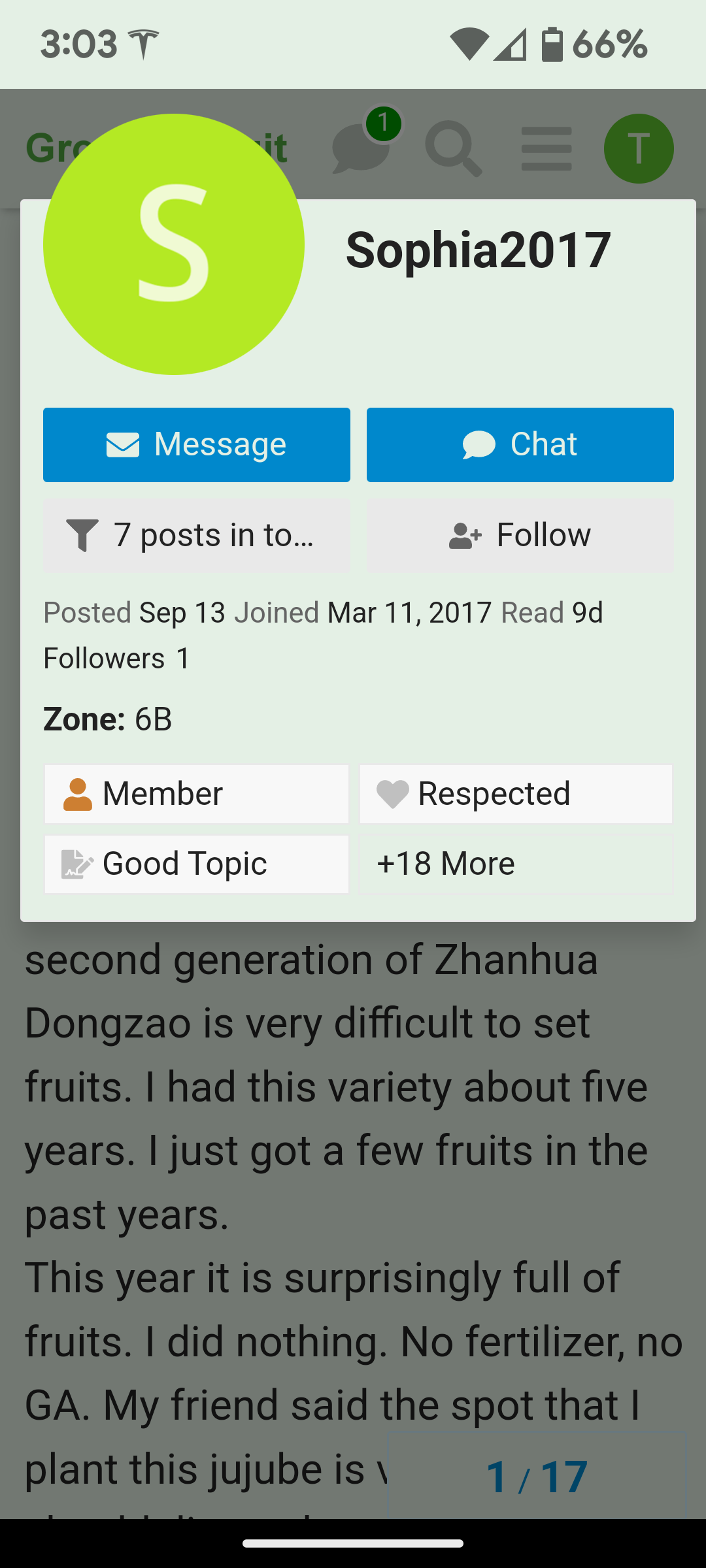Open my profile avatar menu
Image resolution: width=706 pixels, height=1568 pixels.
pyautogui.click(x=639, y=148)
